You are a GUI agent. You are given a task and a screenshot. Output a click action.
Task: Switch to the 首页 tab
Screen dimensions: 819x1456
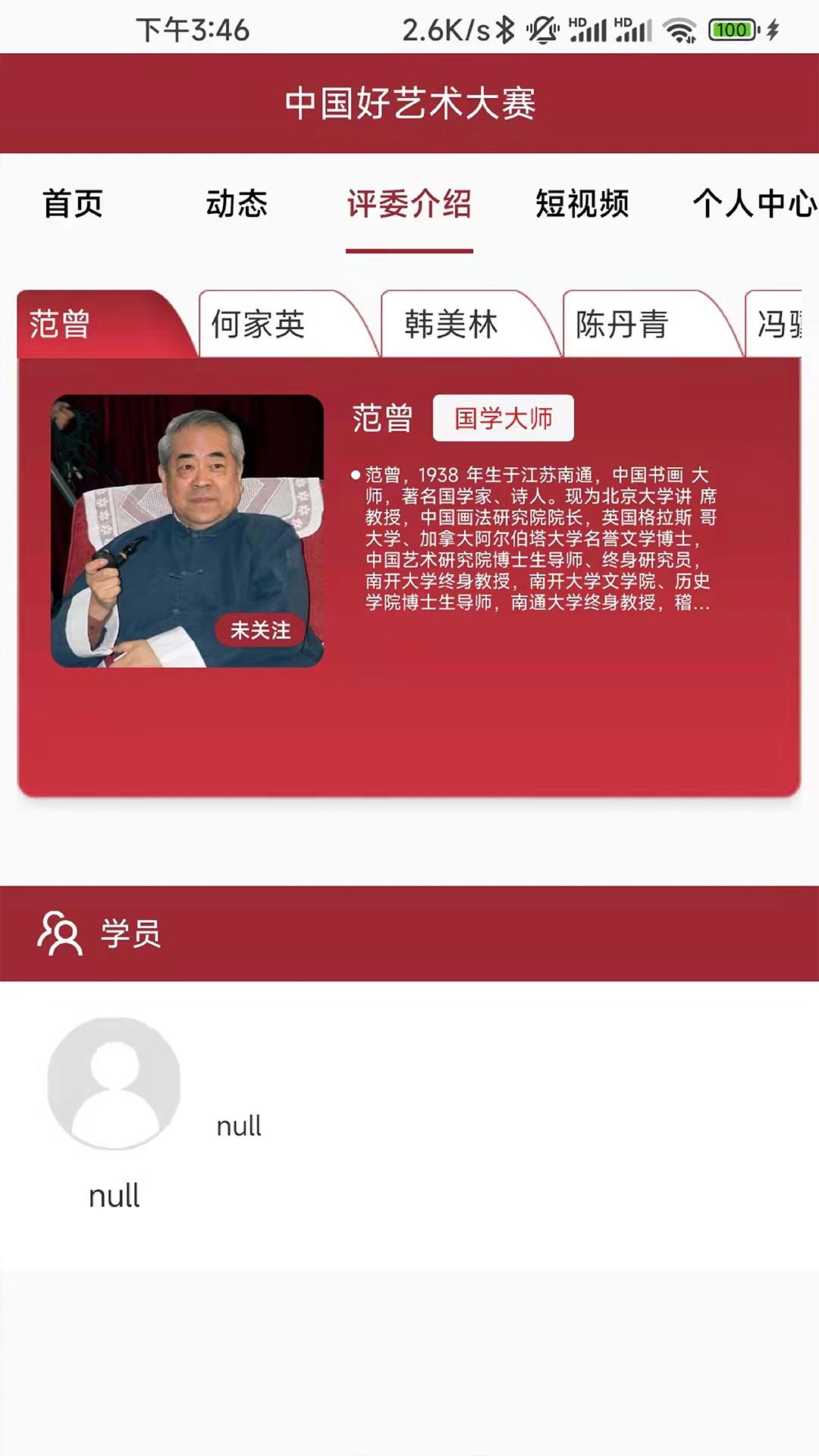pyautogui.click(x=73, y=203)
